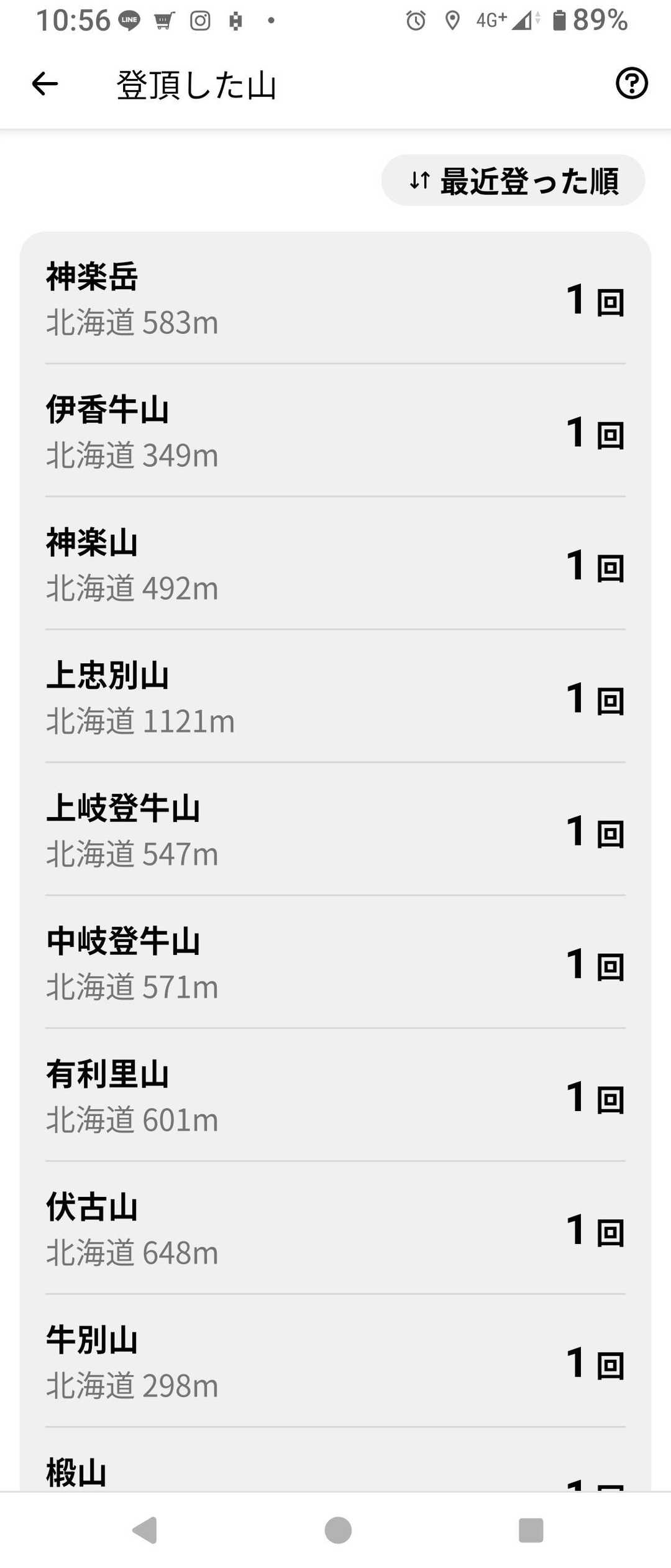Open the 伊香牛山 349m entry
Image resolution: width=671 pixels, height=1568 pixels.
click(x=335, y=431)
